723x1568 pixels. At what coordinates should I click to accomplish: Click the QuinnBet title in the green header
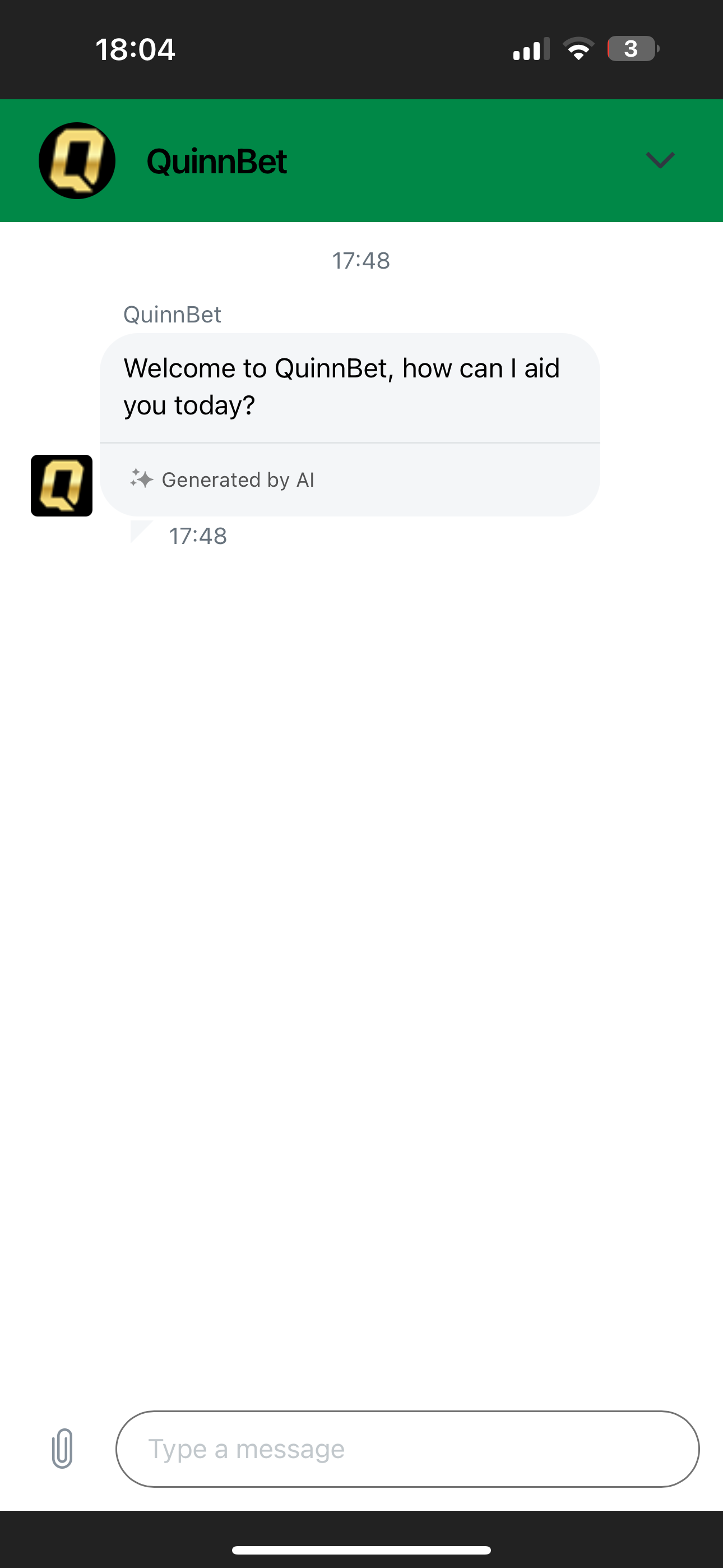215,160
